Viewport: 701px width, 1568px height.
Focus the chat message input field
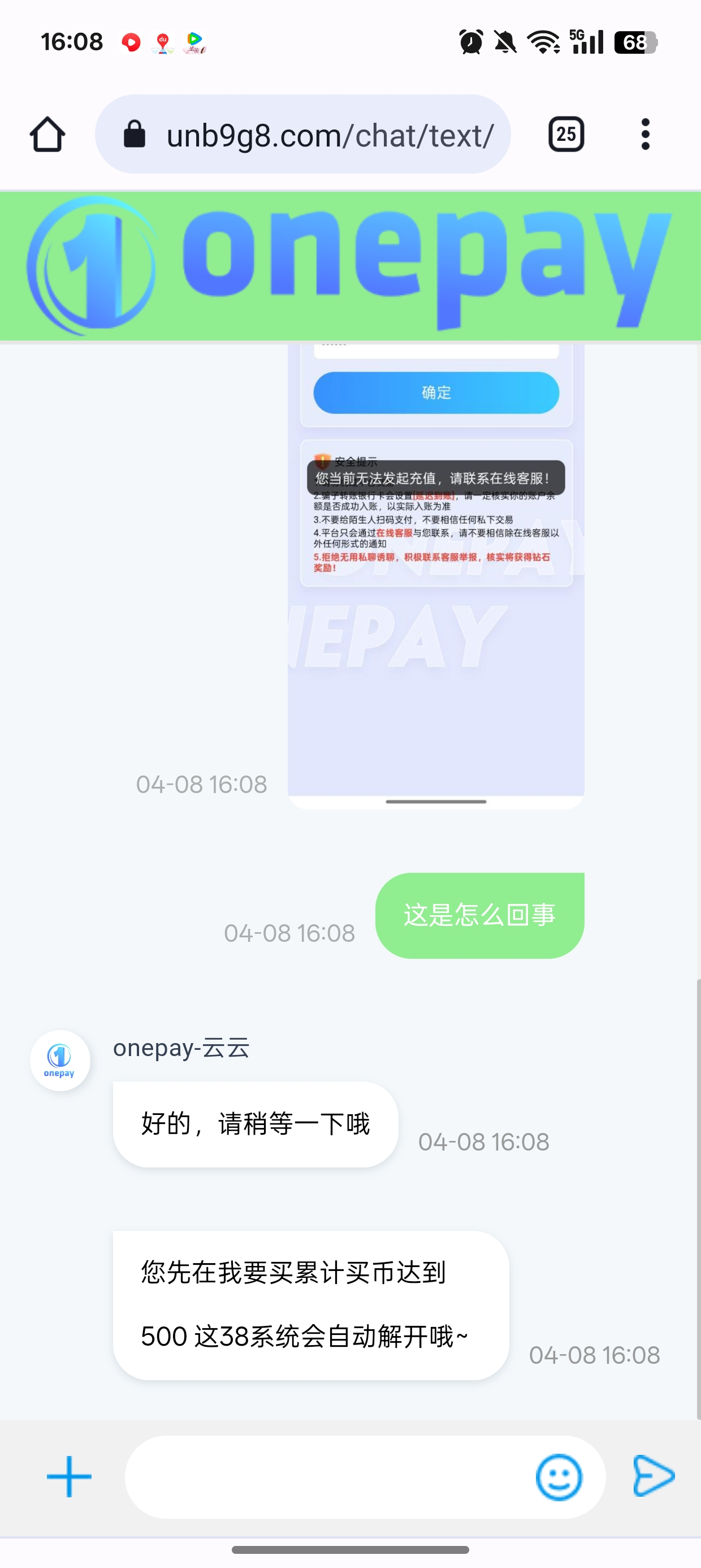(328, 1477)
